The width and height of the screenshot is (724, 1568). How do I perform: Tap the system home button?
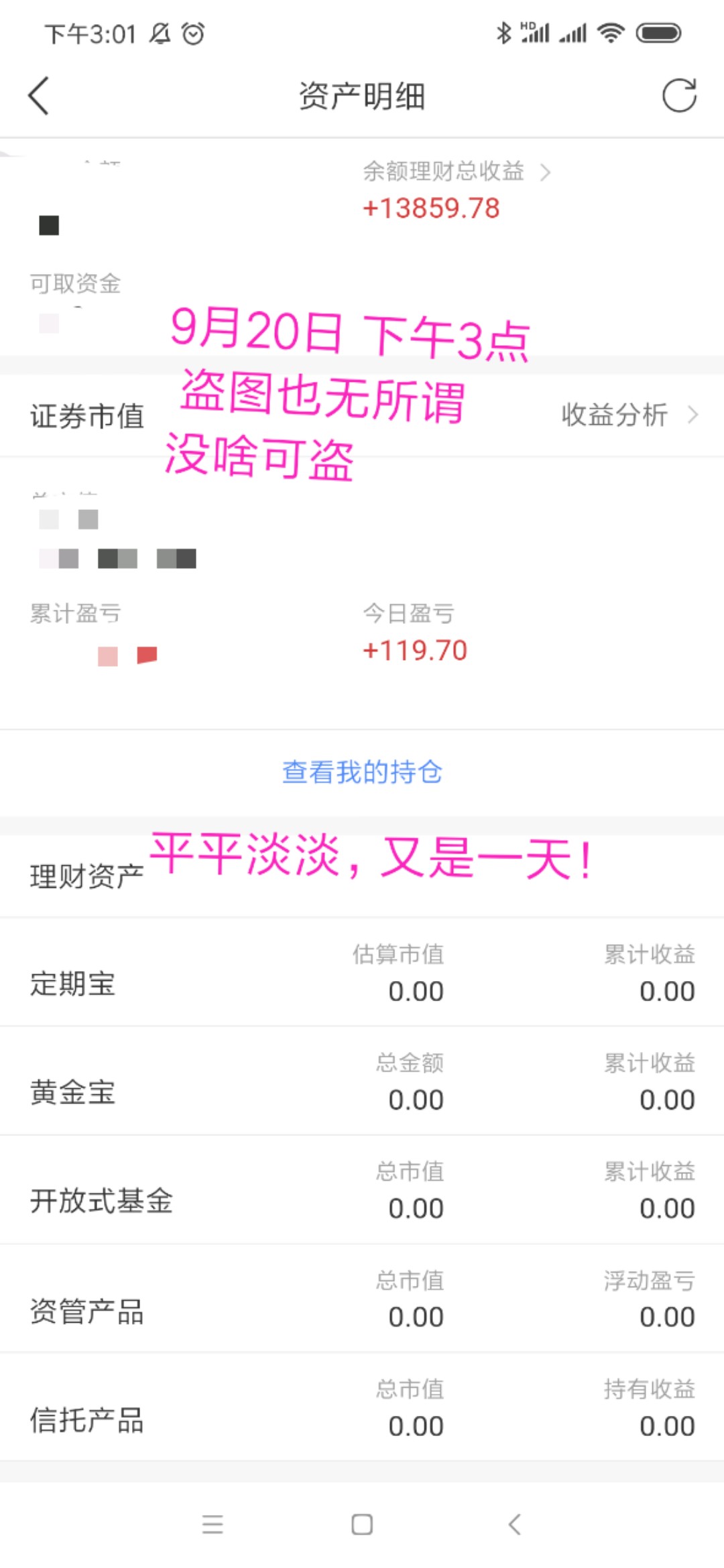click(362, 1524)
